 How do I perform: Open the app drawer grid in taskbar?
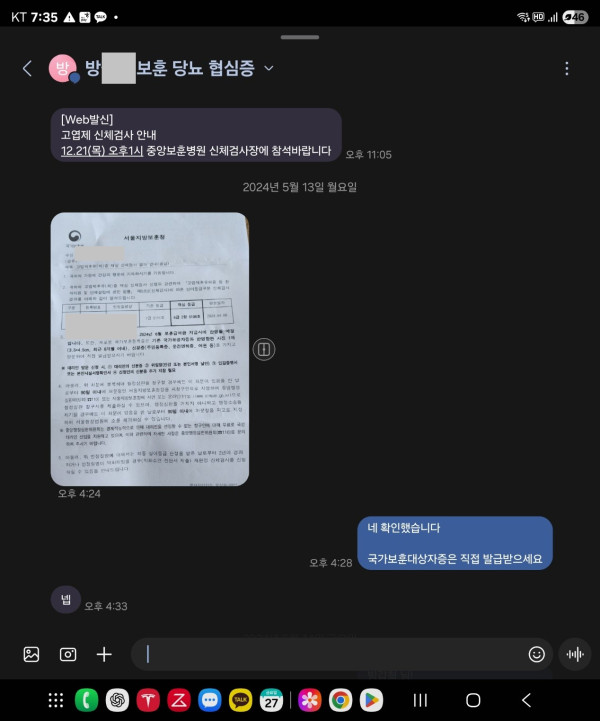pyautogui.click(x=56, y=700)
